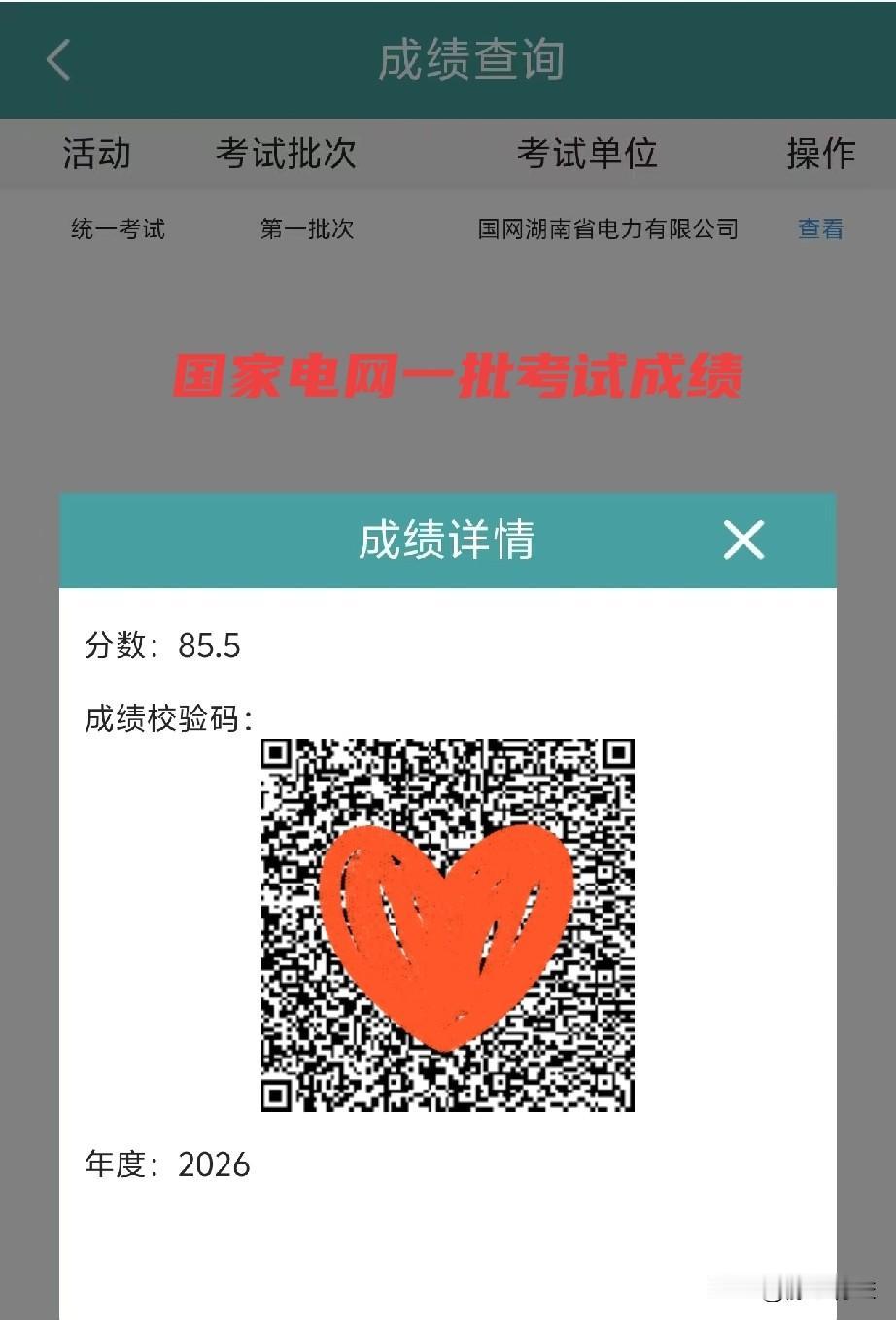Screen dimensions: 896x1320
Task: Open the 查看 link for the first batch
Action: tap(819, 229)
